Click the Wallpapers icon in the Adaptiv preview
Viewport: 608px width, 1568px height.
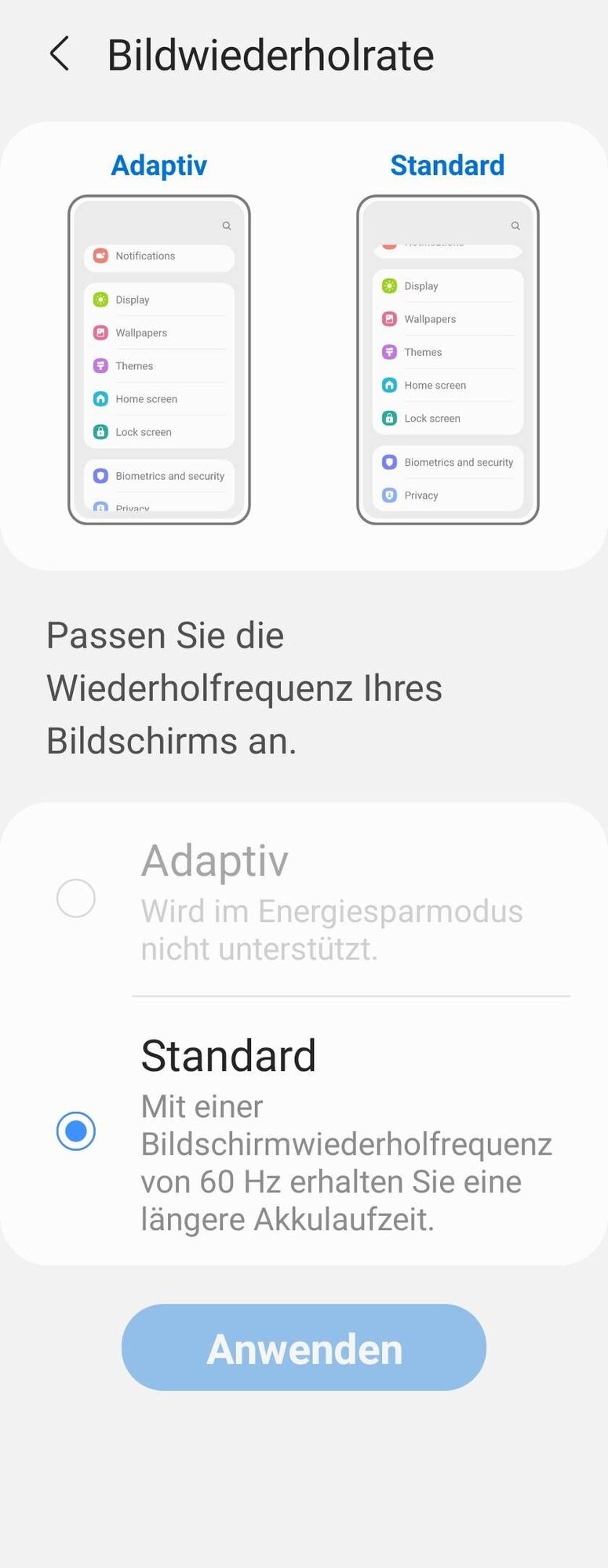100,332
